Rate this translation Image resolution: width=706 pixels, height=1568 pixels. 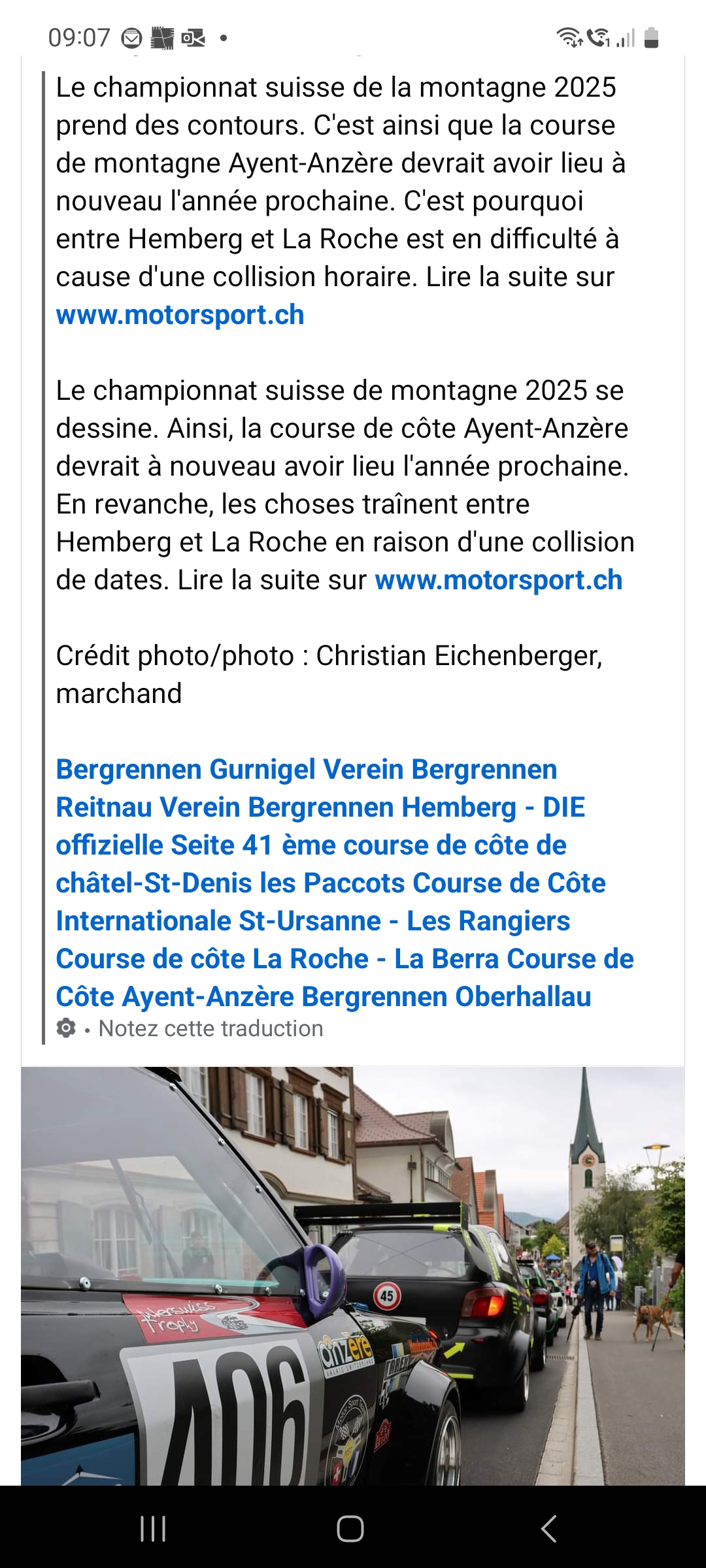pyautogui.click(x=210, y=1028)
